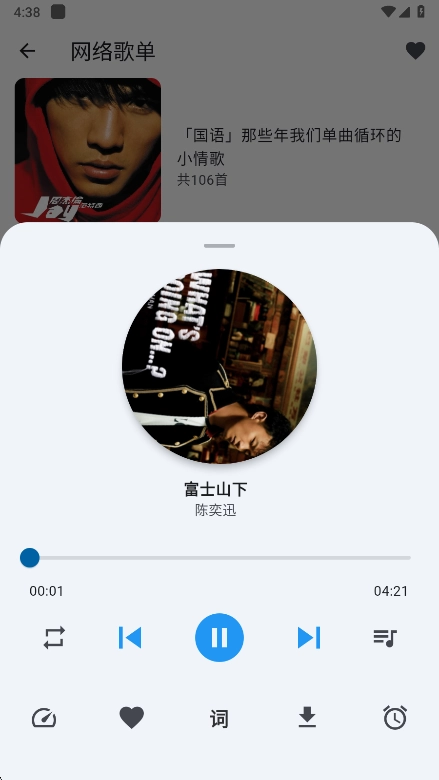Skip to the next track
This screenshot has height=780, width=439.
pos(309,637)
